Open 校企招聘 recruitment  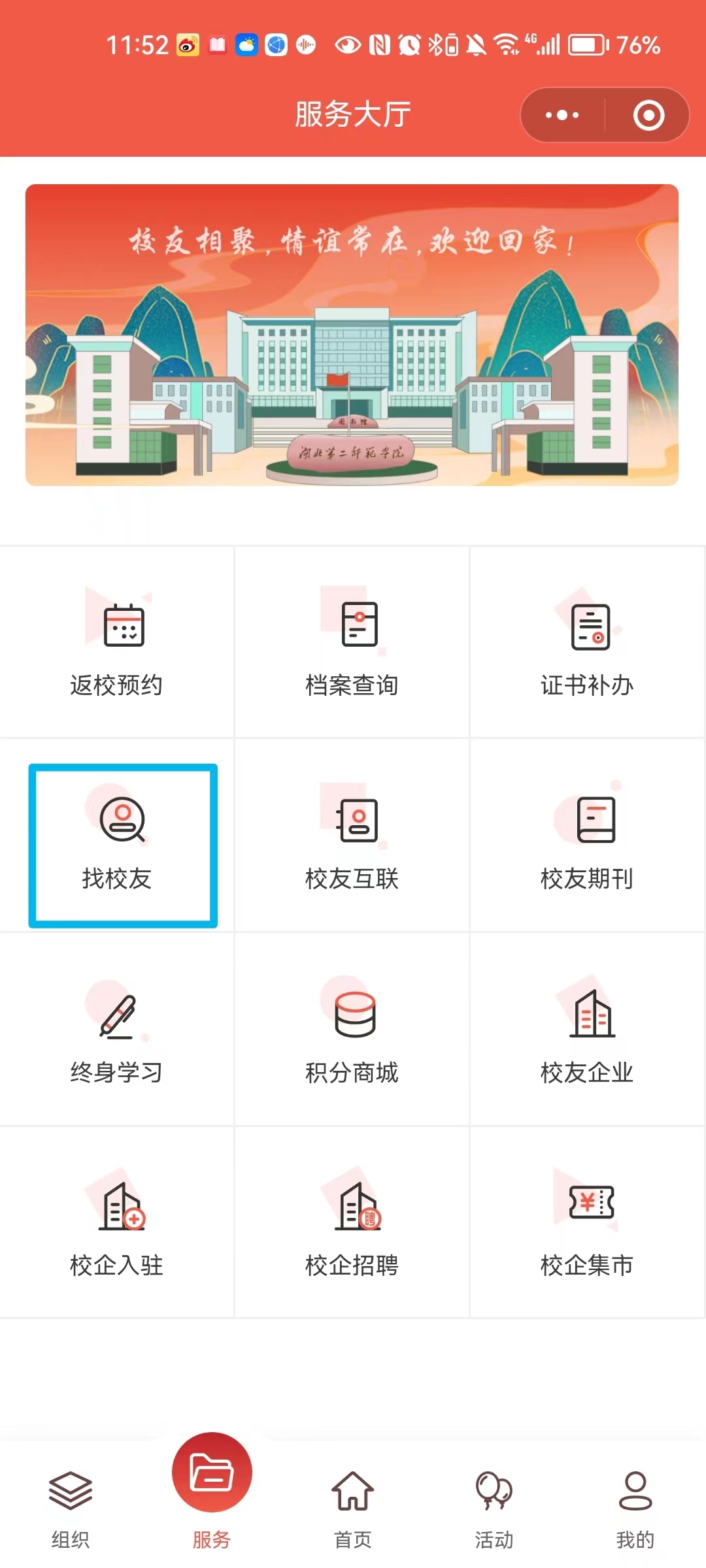[x=352, y=1225]
